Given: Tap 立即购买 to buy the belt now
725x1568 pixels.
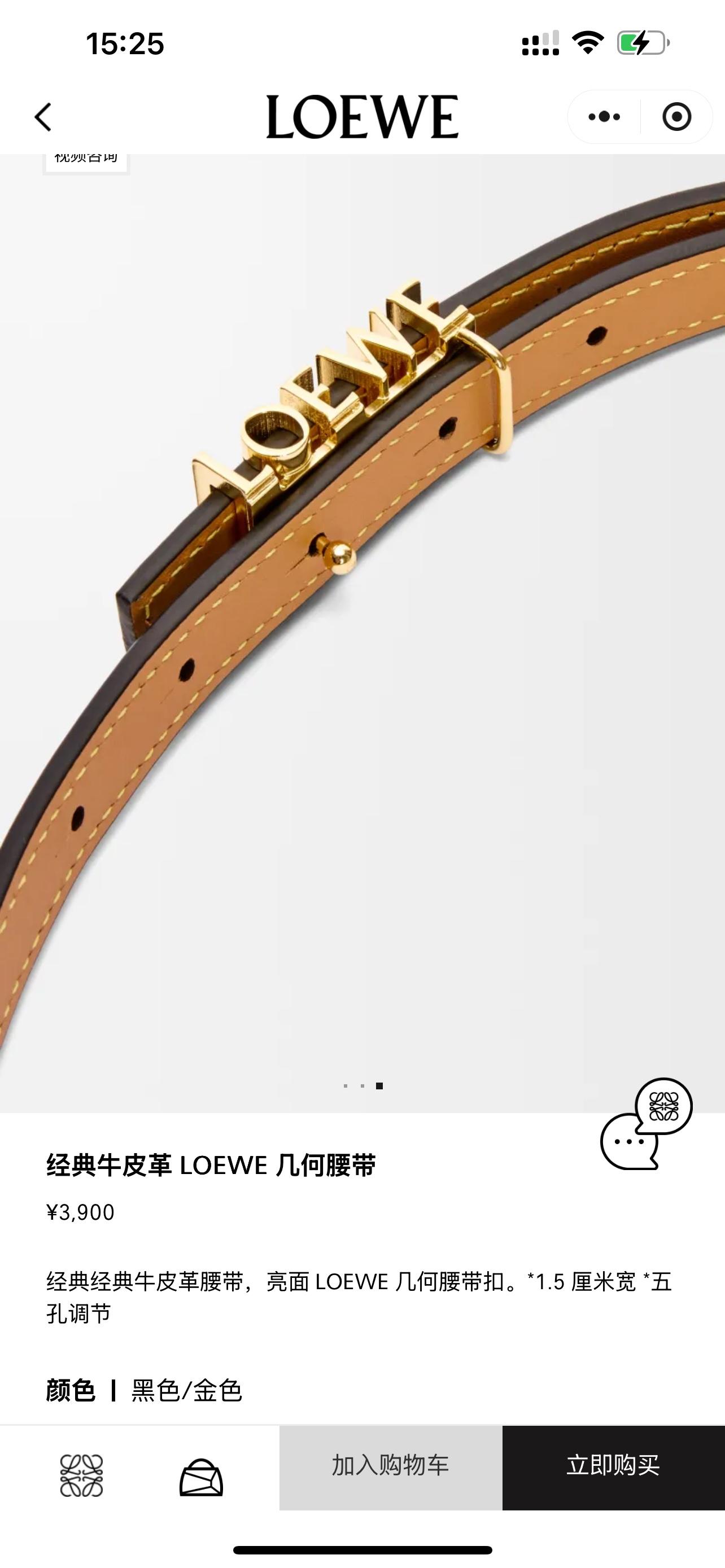Looking at the screenshot, I should coord(613,1467).
